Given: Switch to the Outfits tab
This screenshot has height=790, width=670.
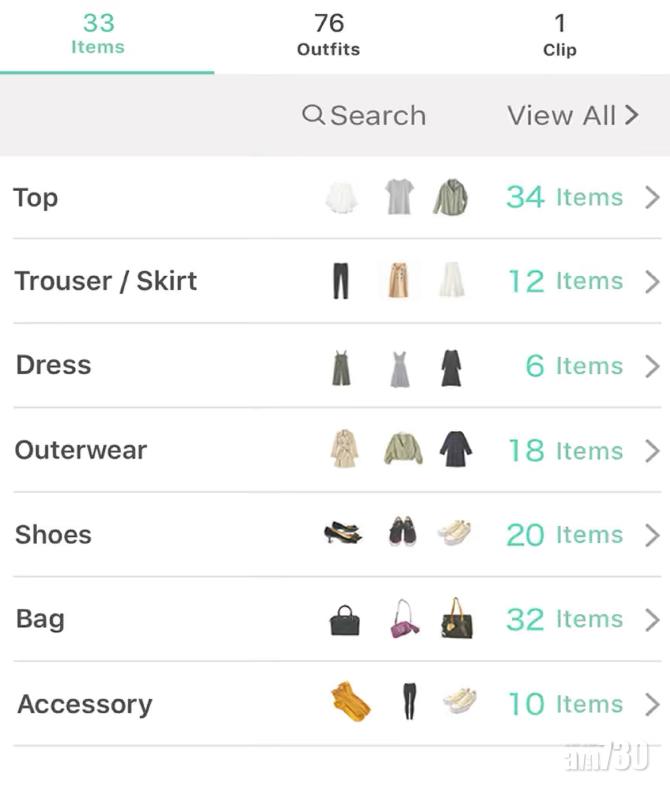Looking at the screenshot, I should (x=328, y=35).
